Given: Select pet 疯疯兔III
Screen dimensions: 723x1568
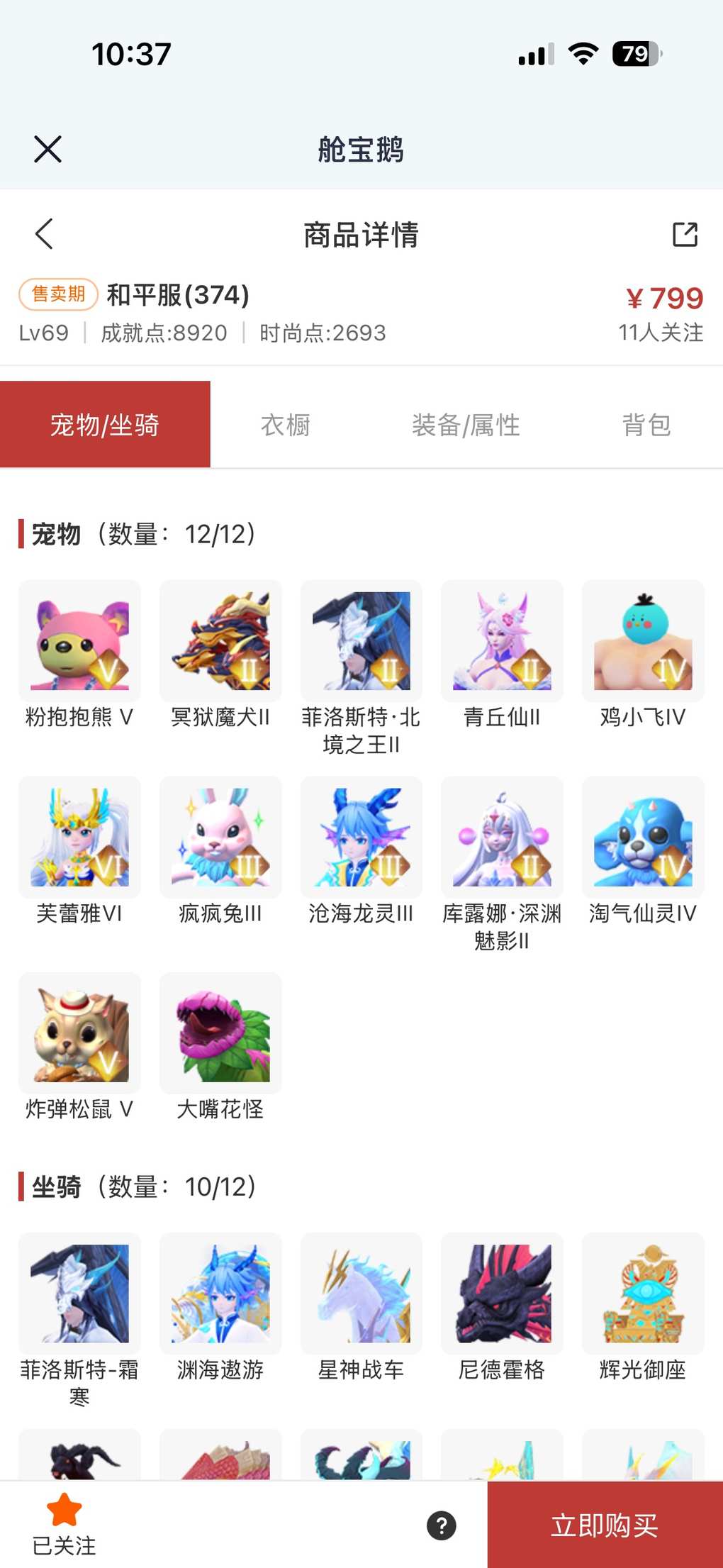Looking at the screenshot, I should (x=220, y=837).
